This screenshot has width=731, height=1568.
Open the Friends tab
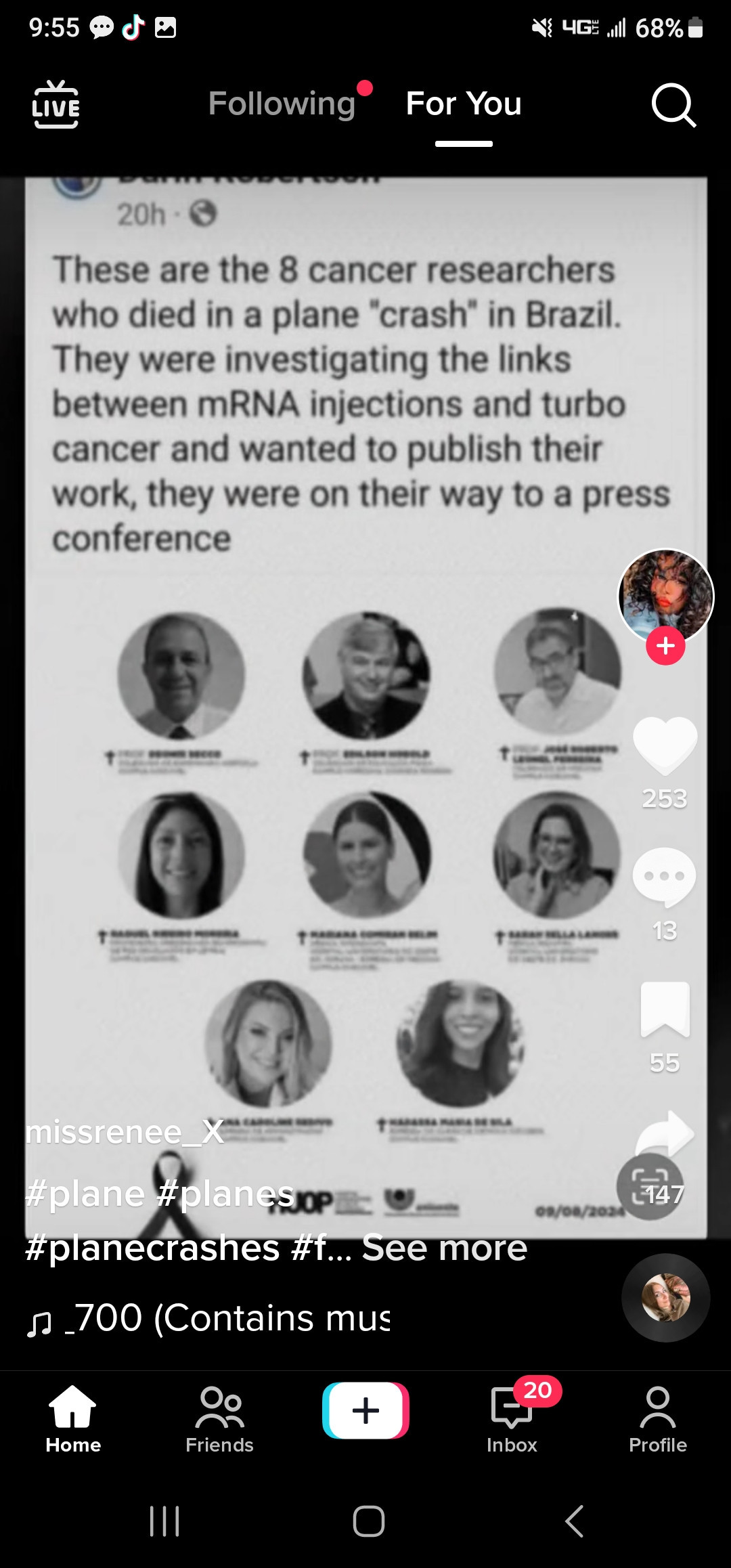(219, 1418)
